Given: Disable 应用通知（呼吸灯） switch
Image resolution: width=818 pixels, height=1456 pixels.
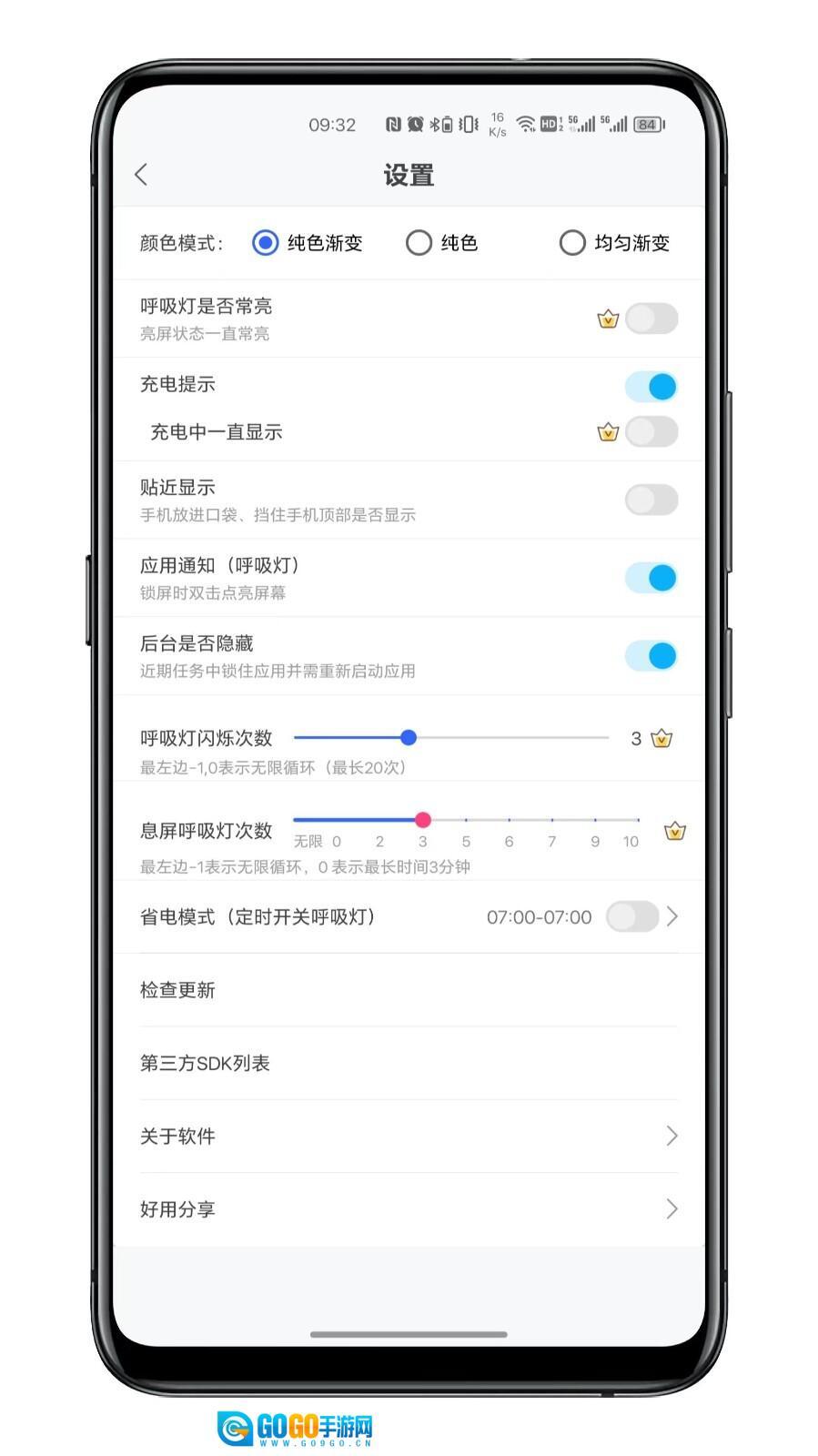Looking at the screenshot, I should (651, 578).
